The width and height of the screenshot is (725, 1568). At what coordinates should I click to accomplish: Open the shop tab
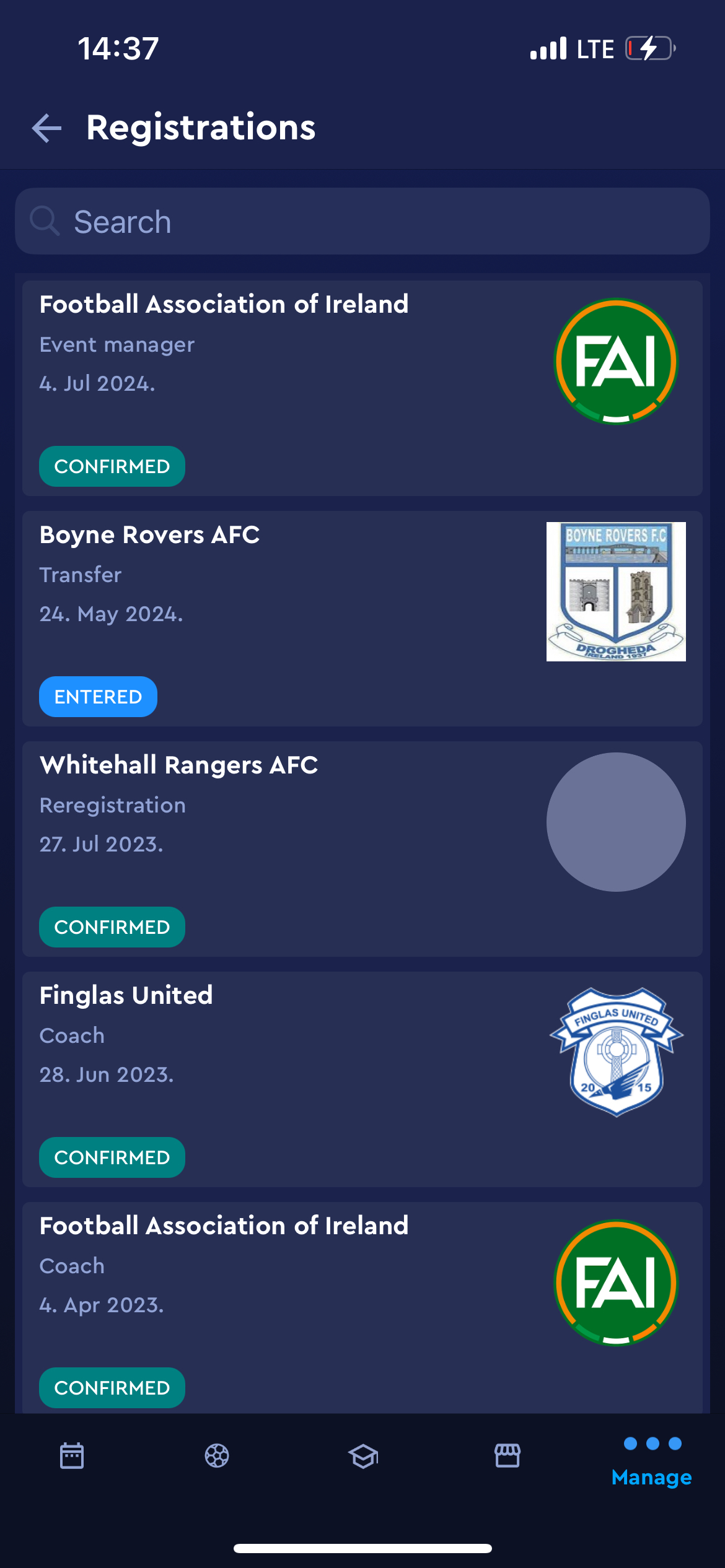[x=507, y=1455]
